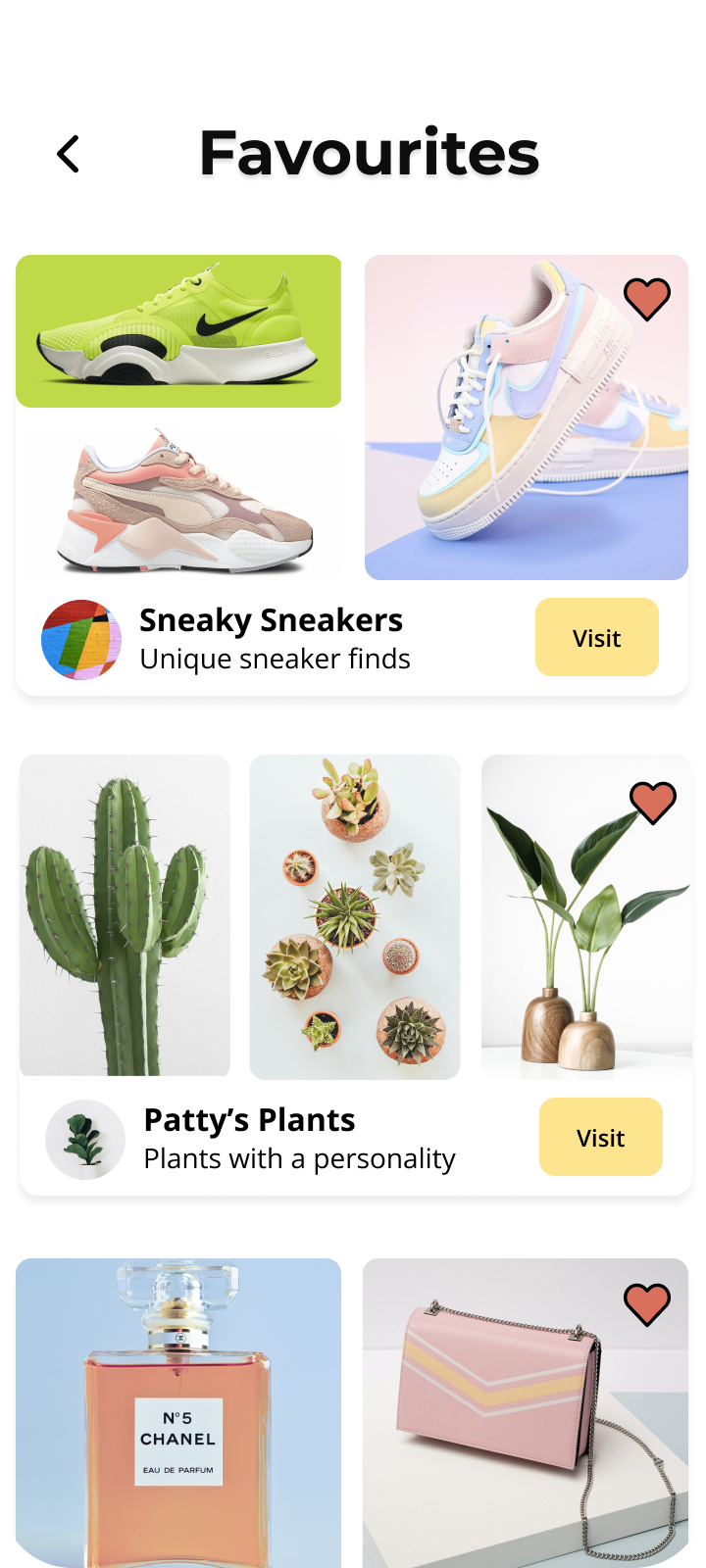Tap the Patty's Plants profile avatar
Image resolution: width=706 pixels, height=1568 pixels.
click(x=85, y=1140)
